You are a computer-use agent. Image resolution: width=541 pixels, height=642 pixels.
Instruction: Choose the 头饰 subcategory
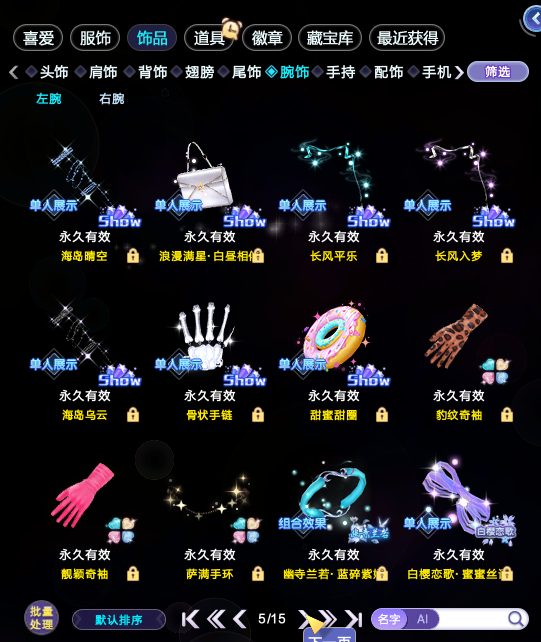click(54, 72)
